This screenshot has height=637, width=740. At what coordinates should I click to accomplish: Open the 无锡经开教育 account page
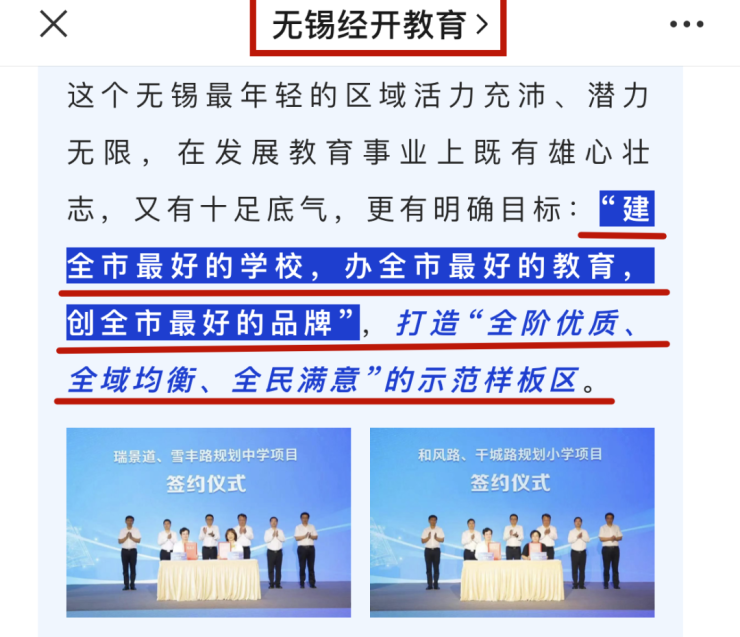(x=379, y=26)
